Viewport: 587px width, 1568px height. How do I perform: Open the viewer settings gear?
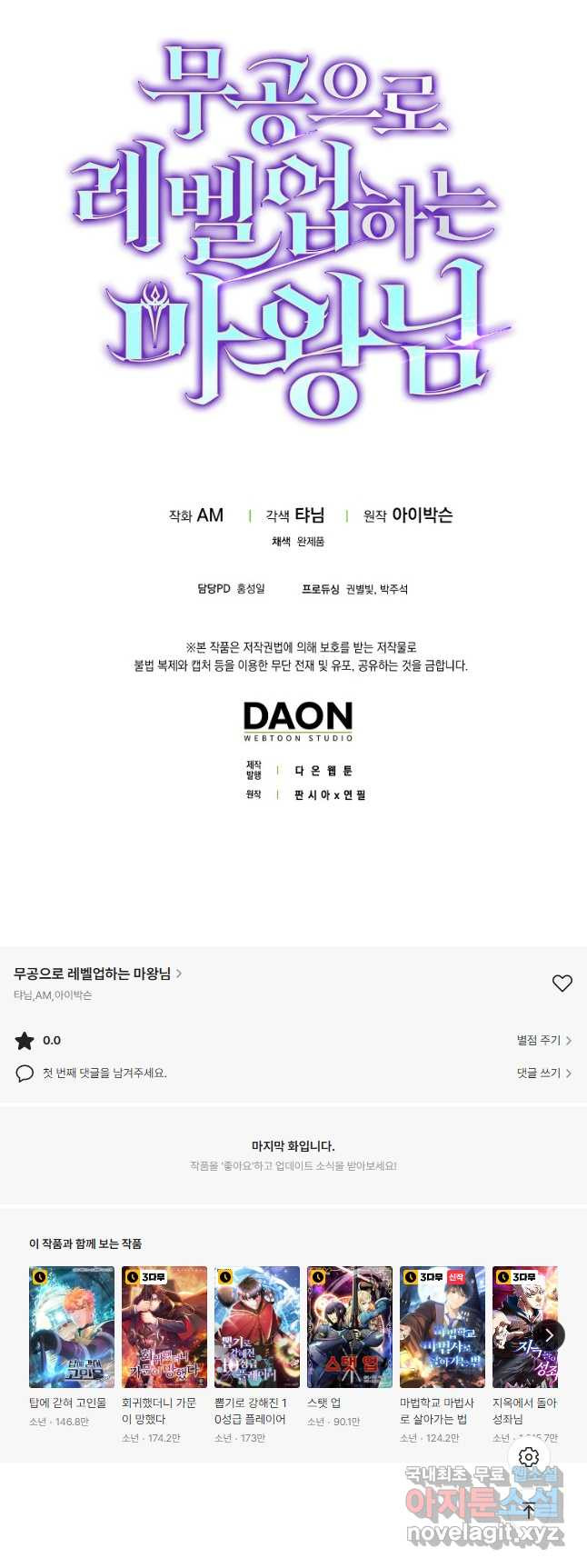[529, 1457]
